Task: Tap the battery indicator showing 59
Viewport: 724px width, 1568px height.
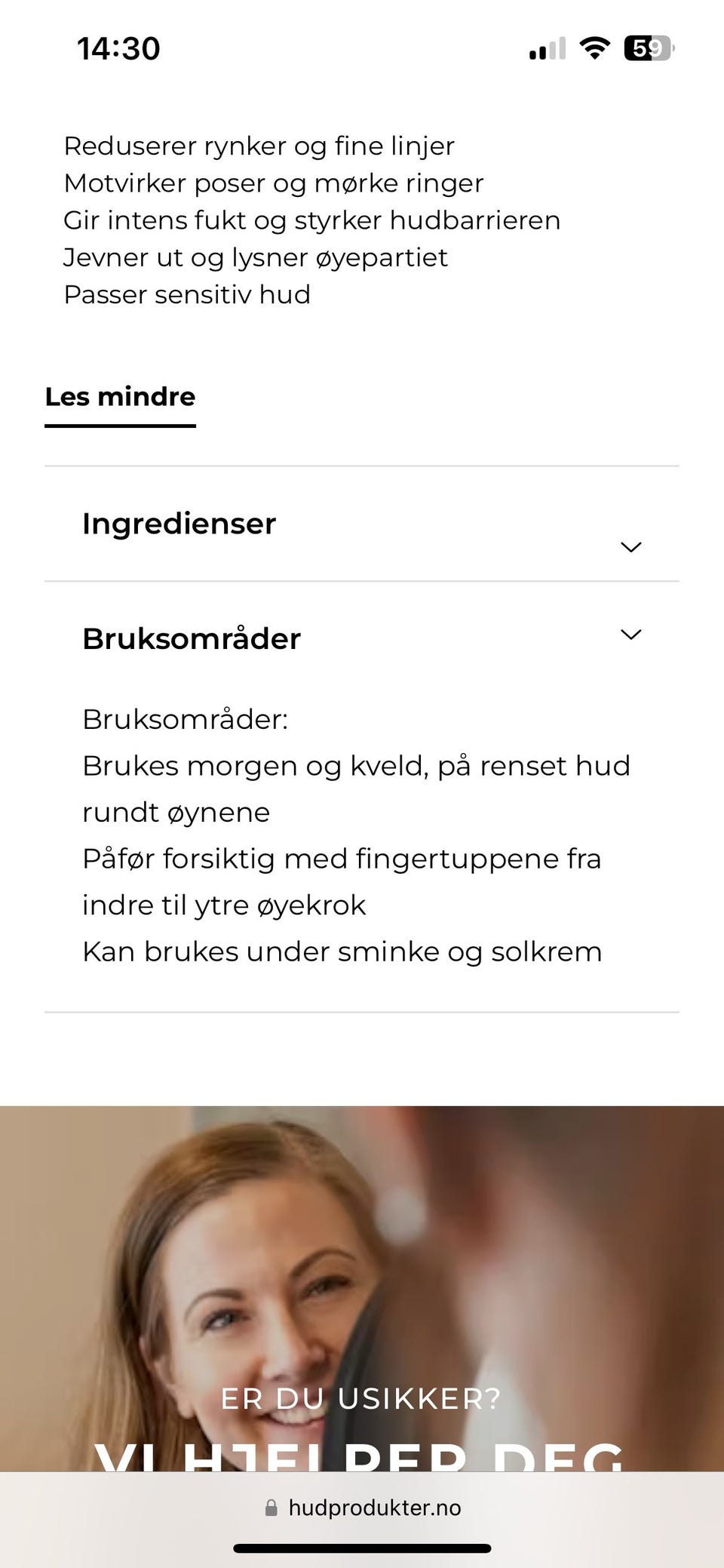Action: pyautogui.click(x=646, y=48)
